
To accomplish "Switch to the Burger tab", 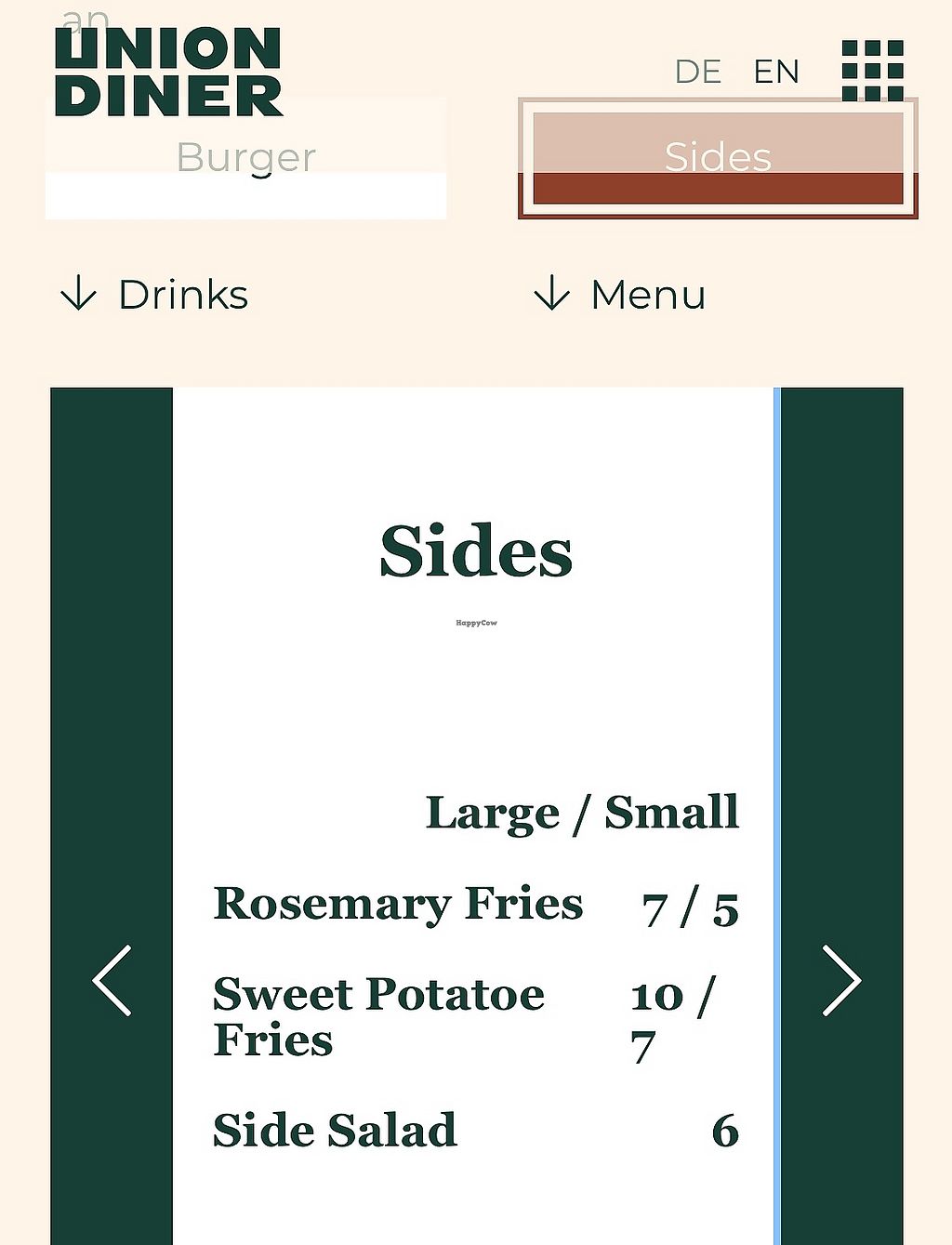I will [x=246, y=158].
